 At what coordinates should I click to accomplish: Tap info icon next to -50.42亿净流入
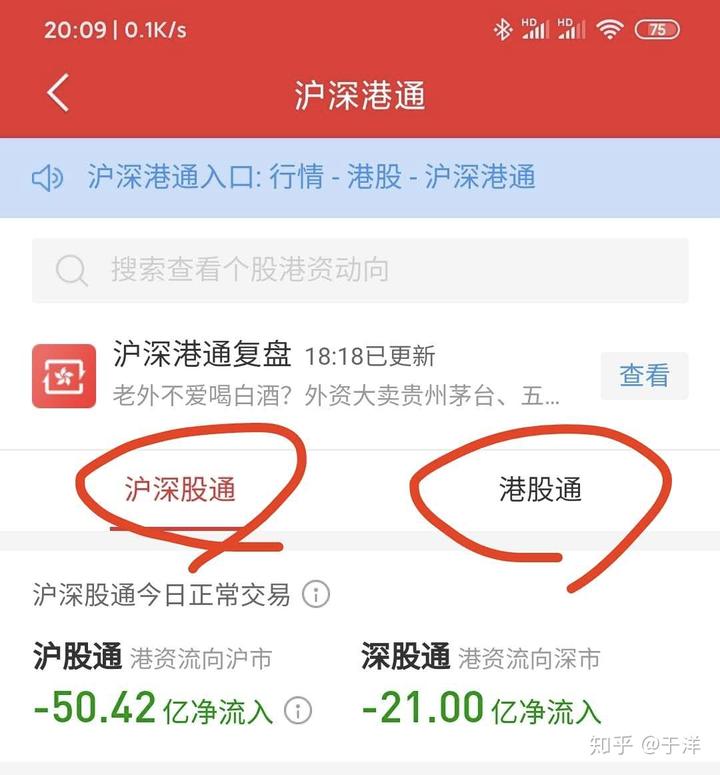(x=298, y=711)
